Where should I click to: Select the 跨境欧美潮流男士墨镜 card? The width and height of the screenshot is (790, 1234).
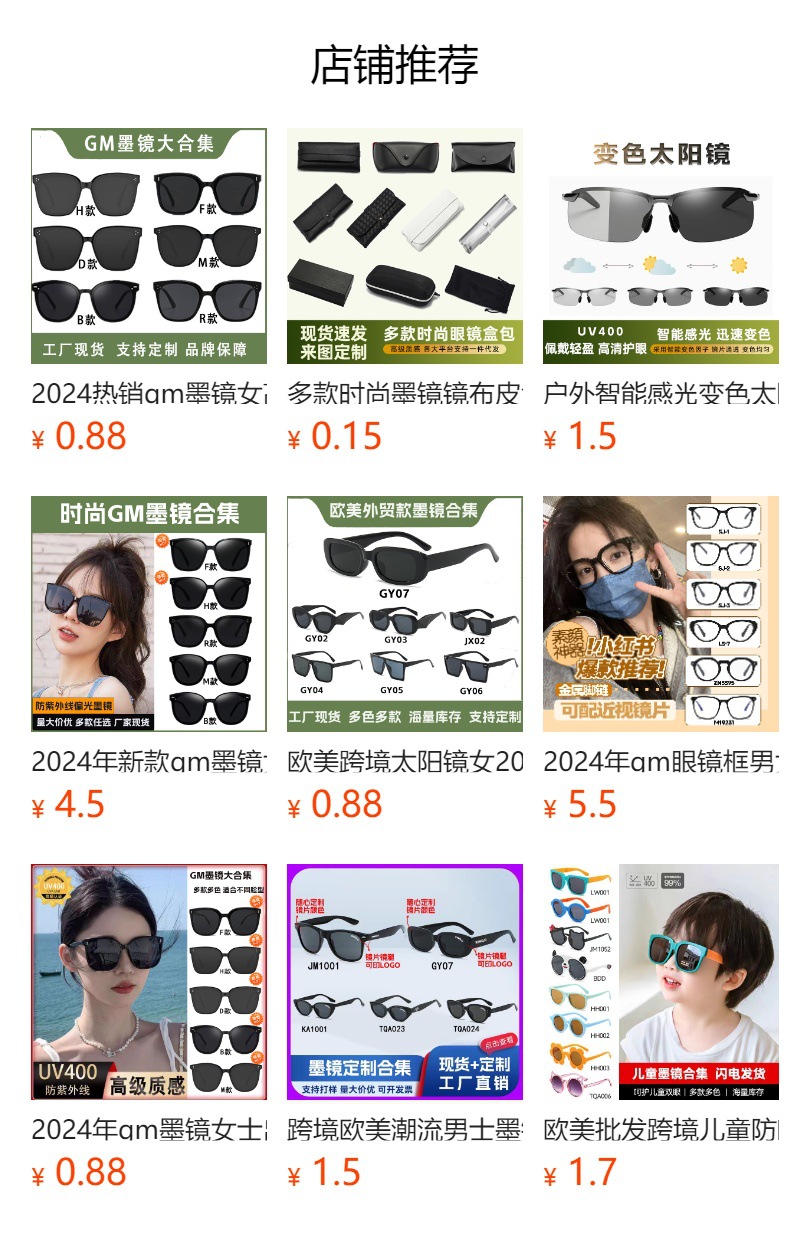[405, 982]
